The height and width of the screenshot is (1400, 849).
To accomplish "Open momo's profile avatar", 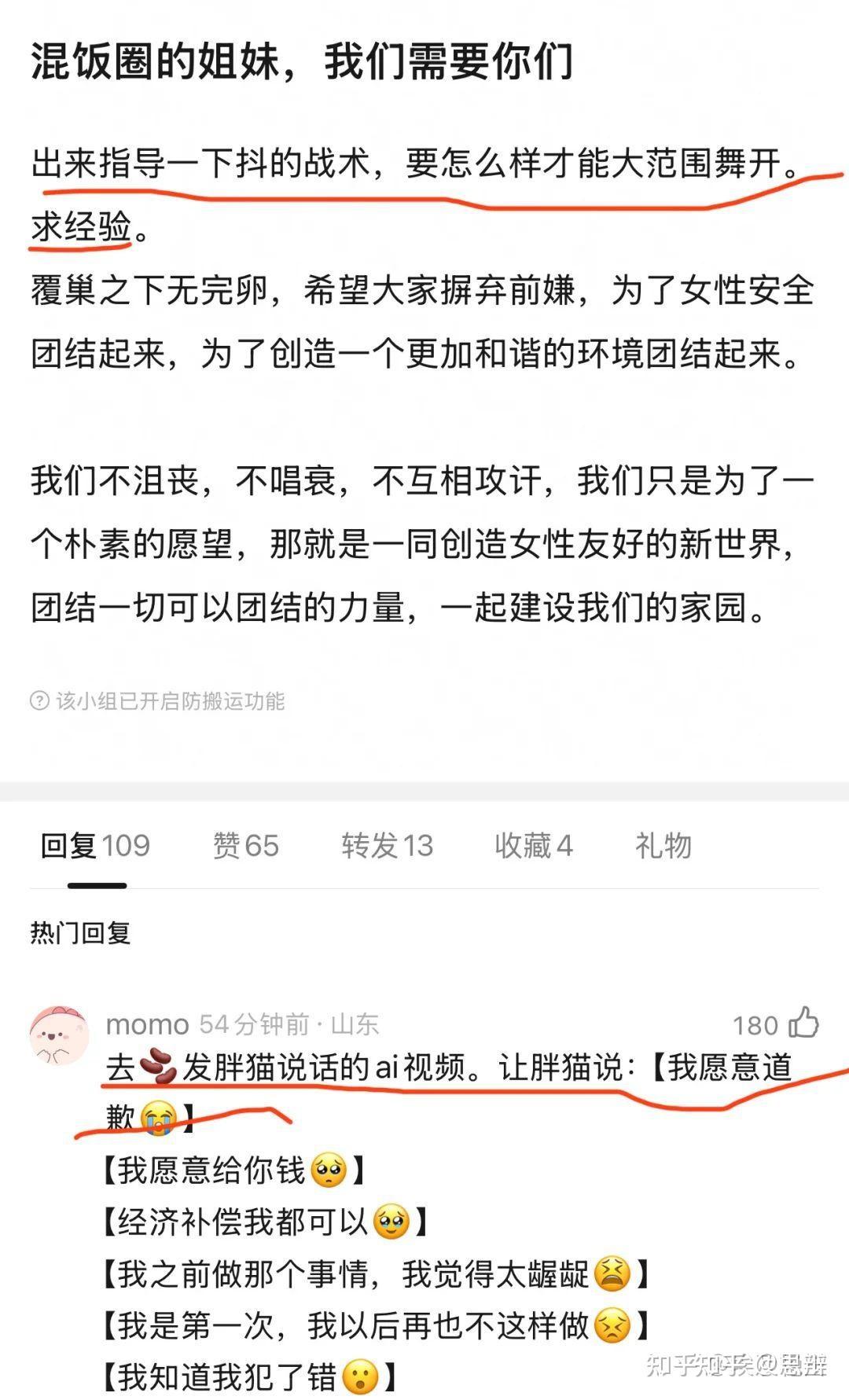I will coord(59,1035).
